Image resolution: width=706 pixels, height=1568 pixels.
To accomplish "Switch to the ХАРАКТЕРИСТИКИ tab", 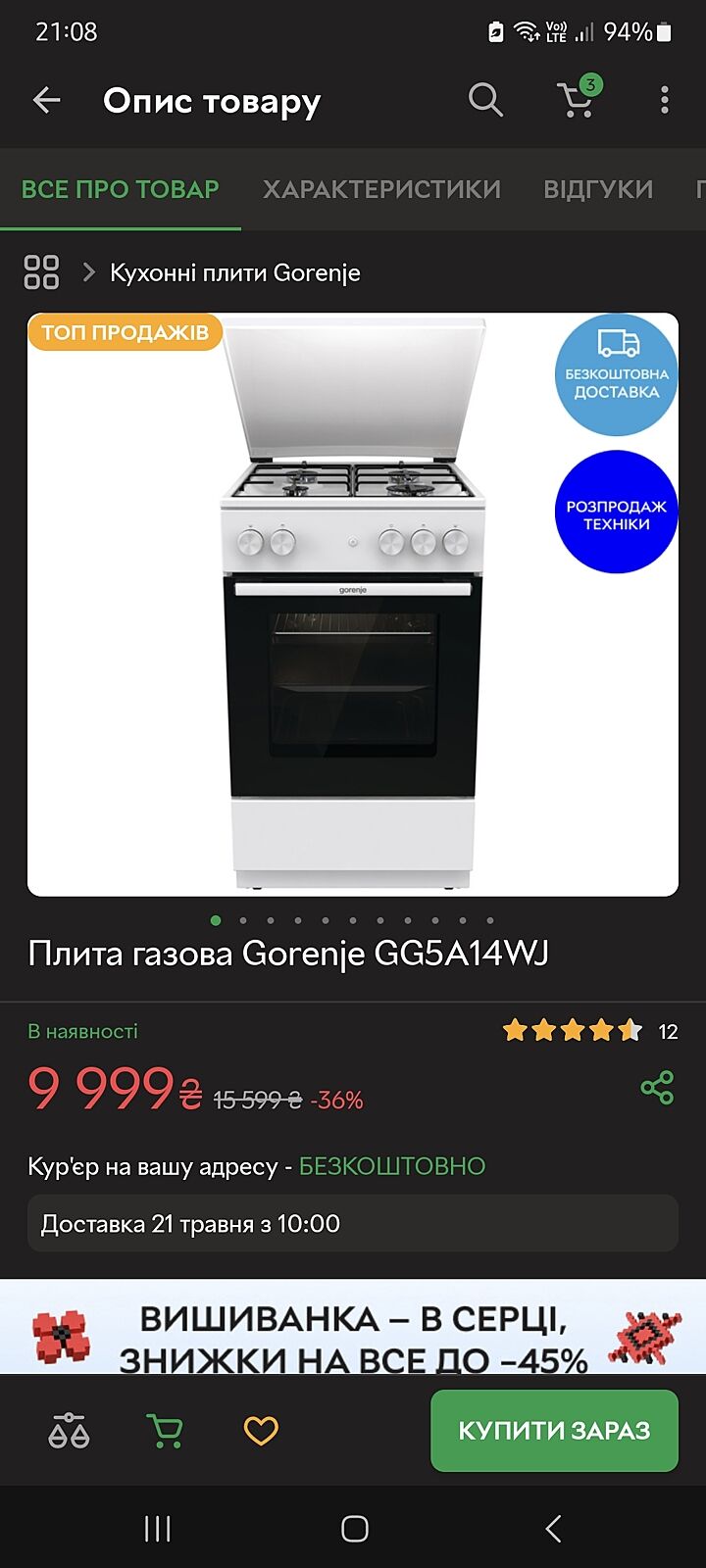I will [x=381, y=189].
